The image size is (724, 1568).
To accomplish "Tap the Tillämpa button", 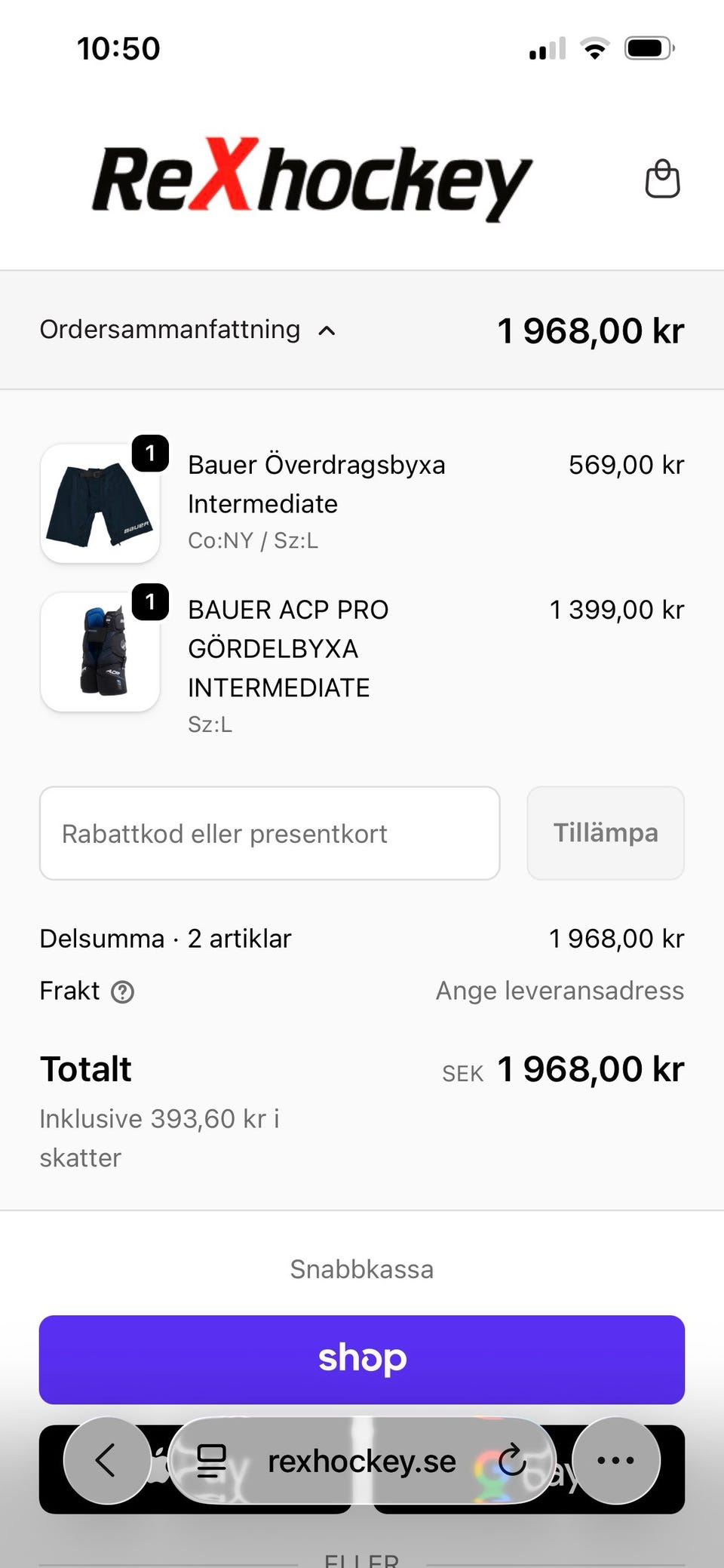I will 605,833.
